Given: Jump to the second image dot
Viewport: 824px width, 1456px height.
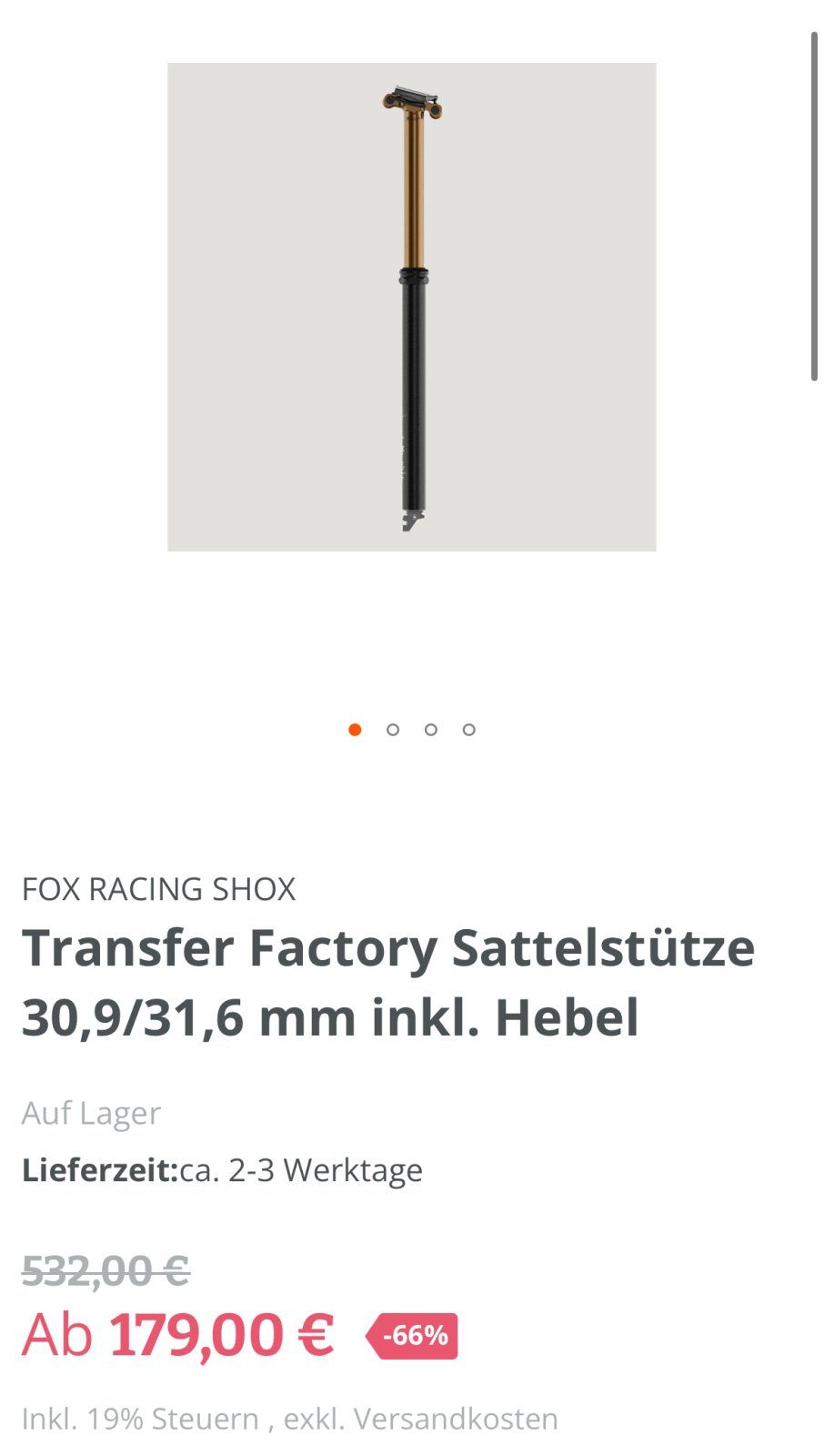Looking at the screenshot, I should (393, 730).
